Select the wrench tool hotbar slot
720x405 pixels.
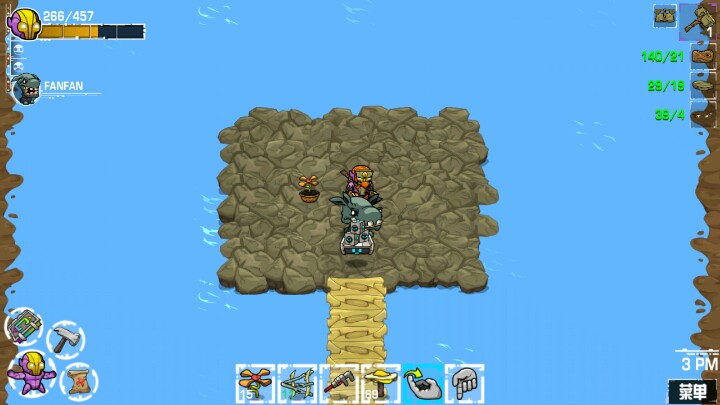click(x=339, y=383)
